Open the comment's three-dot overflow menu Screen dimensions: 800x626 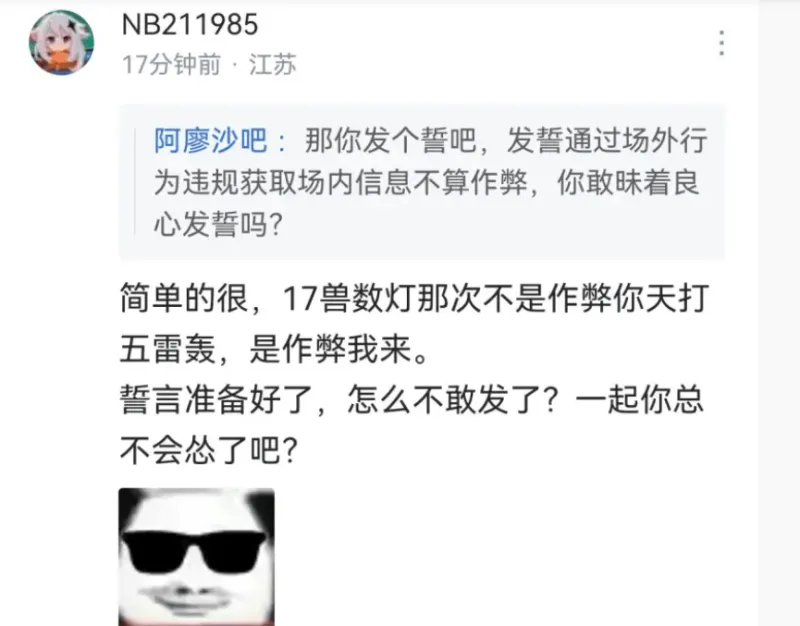tap(721, 43)
